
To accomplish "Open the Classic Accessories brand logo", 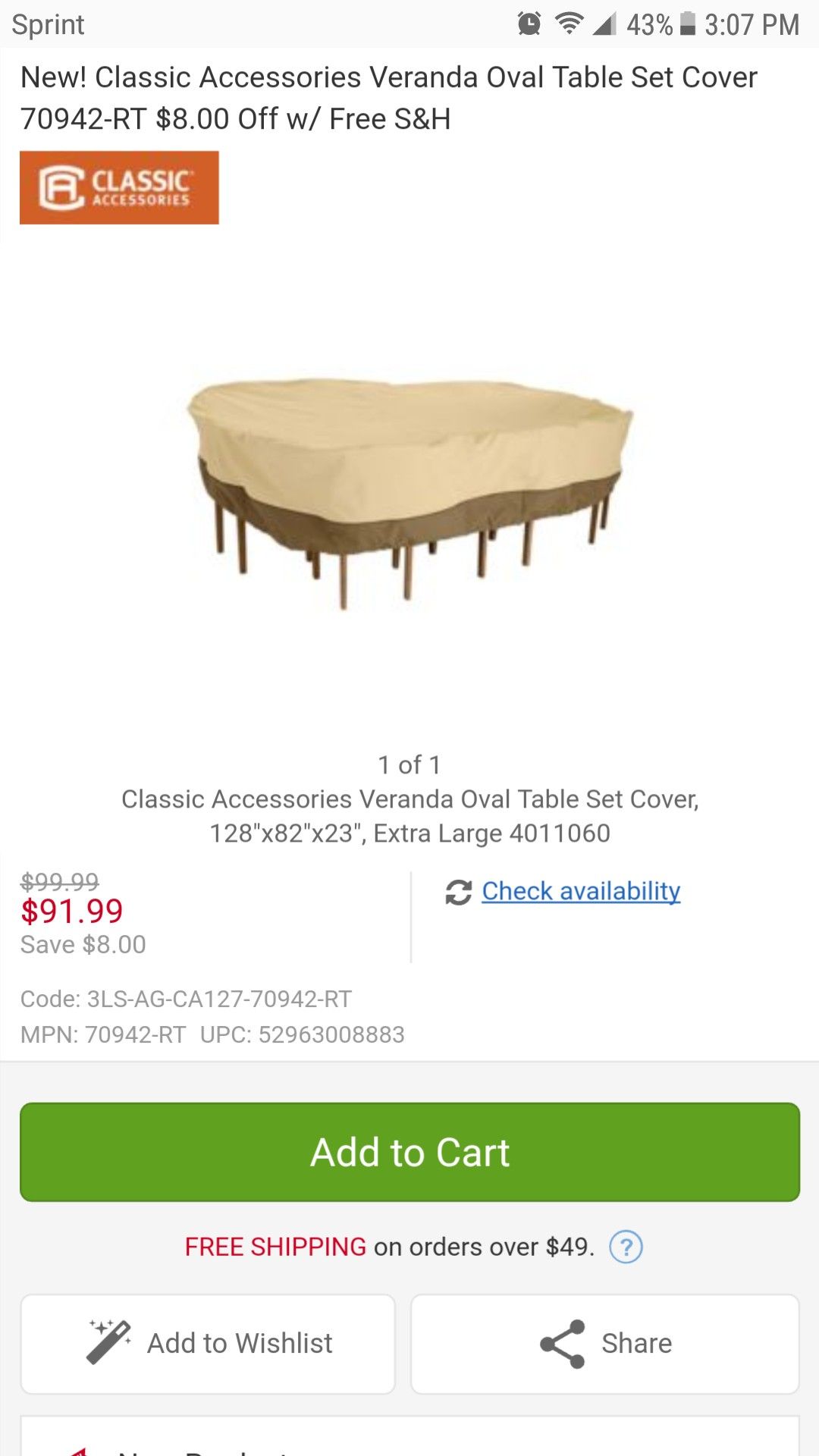I will point(119,187).
